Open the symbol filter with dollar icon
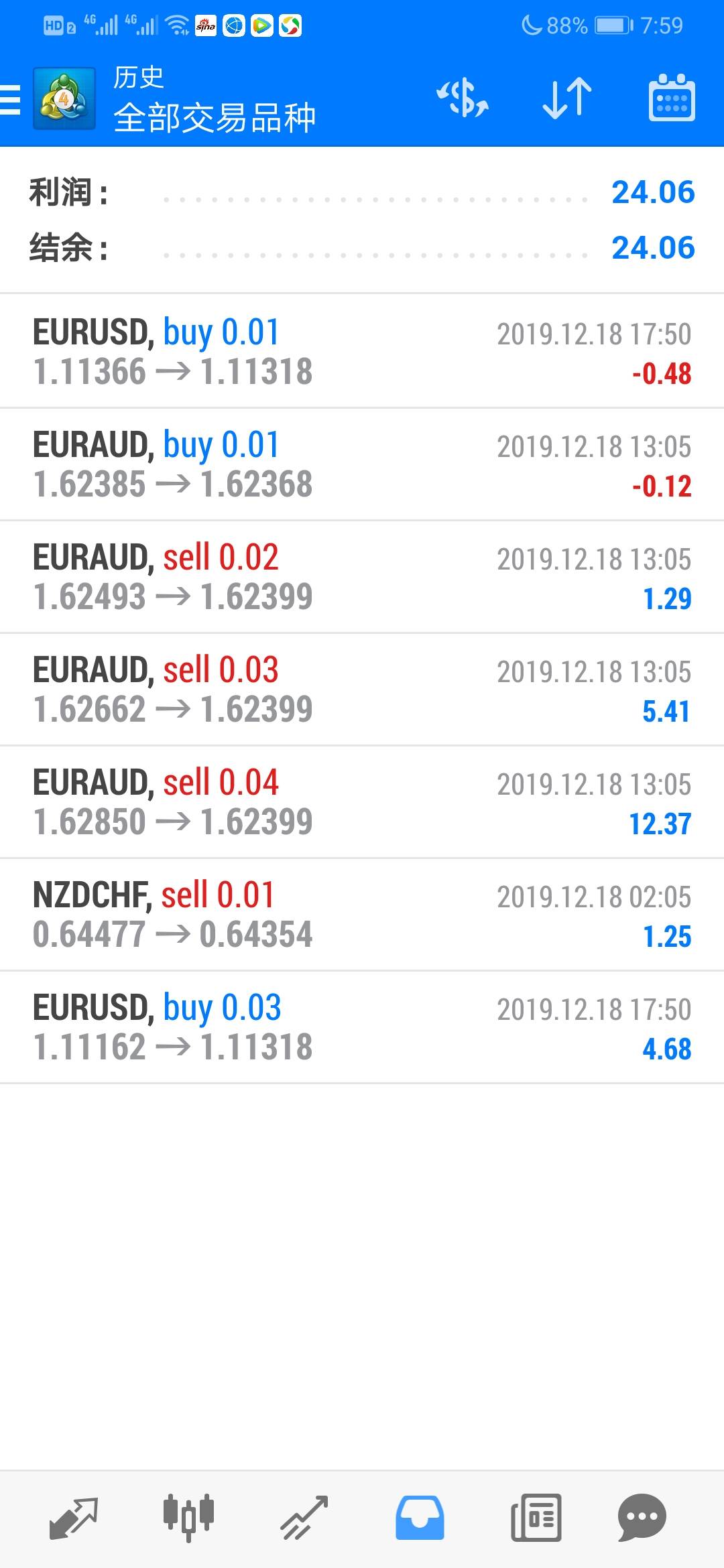Image resolution: width=724 pixels, height=1568 pixels. (463, 99)
